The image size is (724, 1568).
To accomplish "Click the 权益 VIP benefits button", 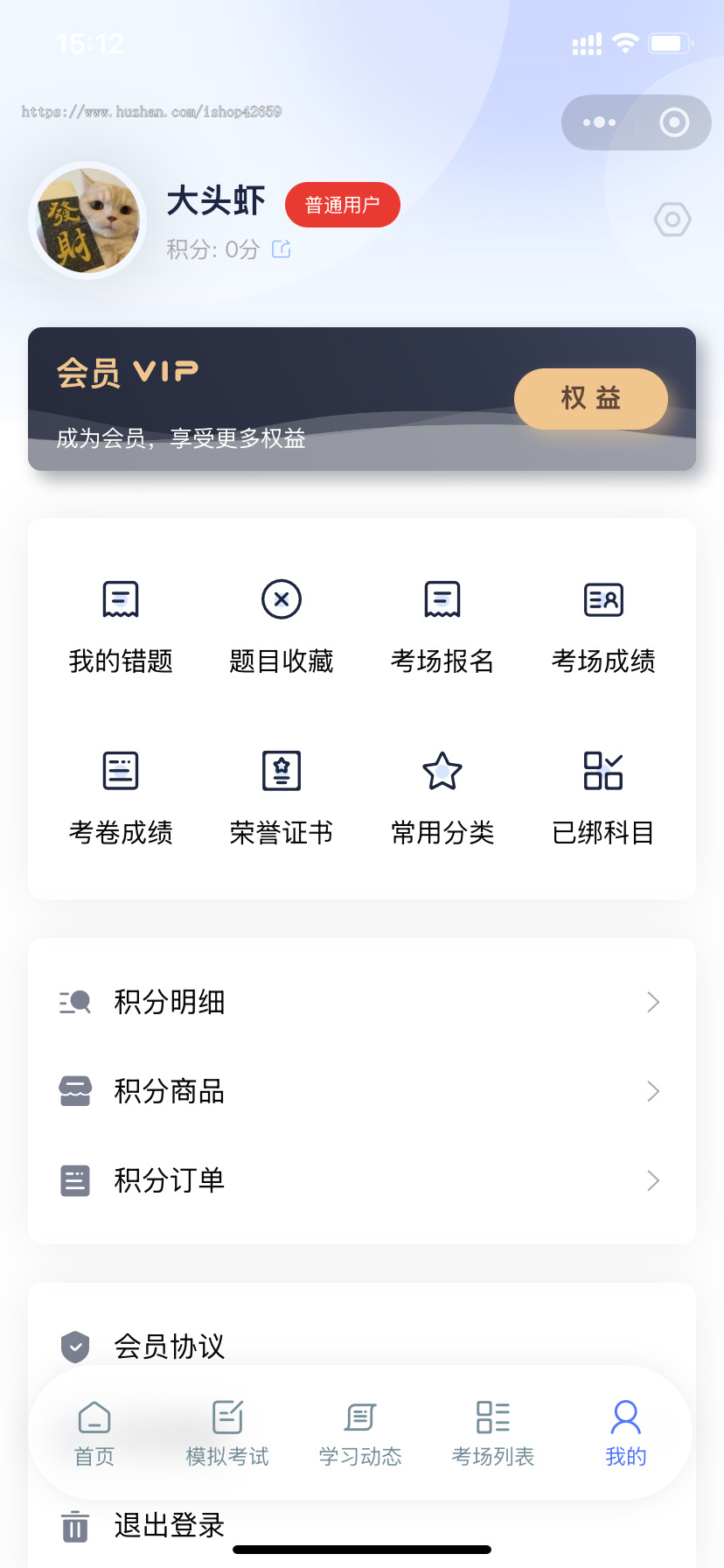I will tap(590, 399).
